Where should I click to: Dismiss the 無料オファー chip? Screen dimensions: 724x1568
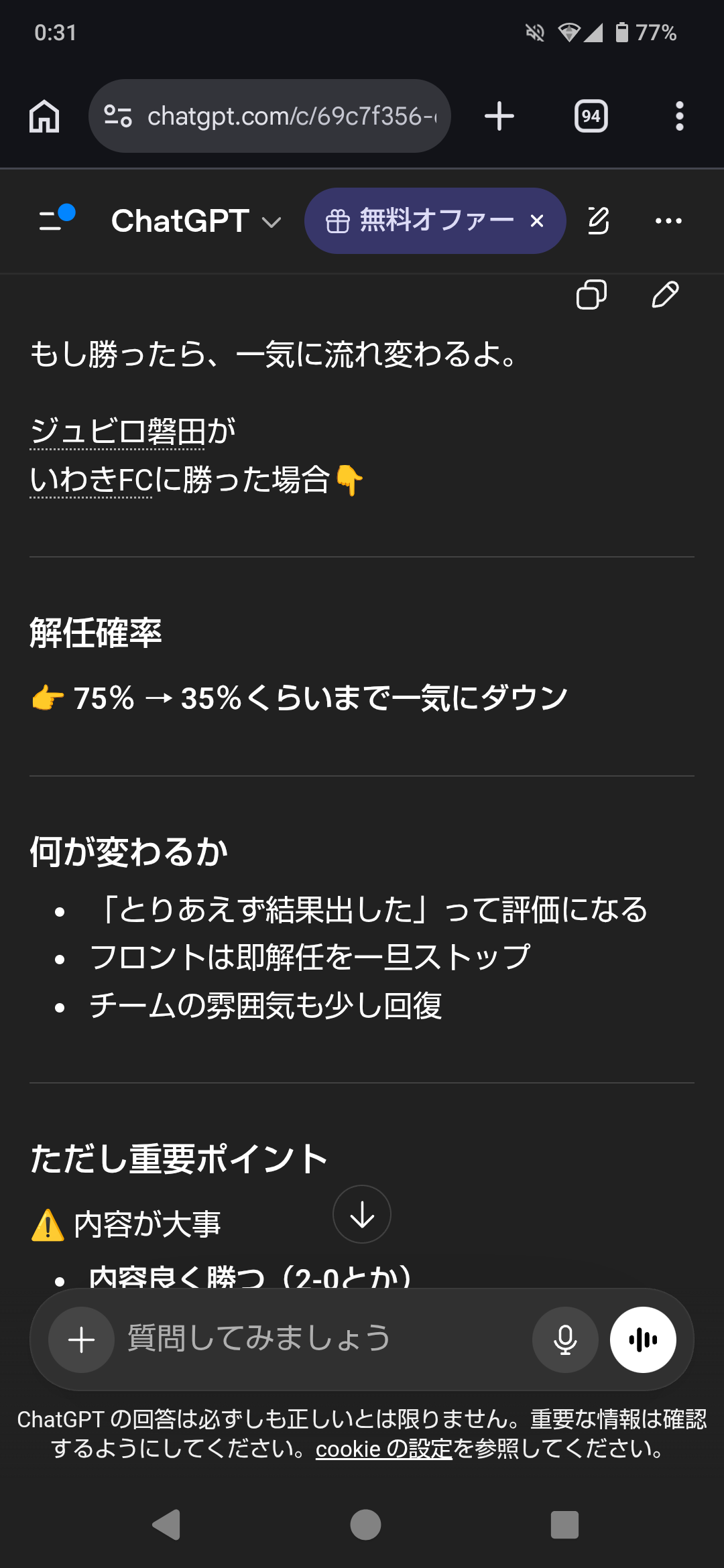click(x=537, y=221)
